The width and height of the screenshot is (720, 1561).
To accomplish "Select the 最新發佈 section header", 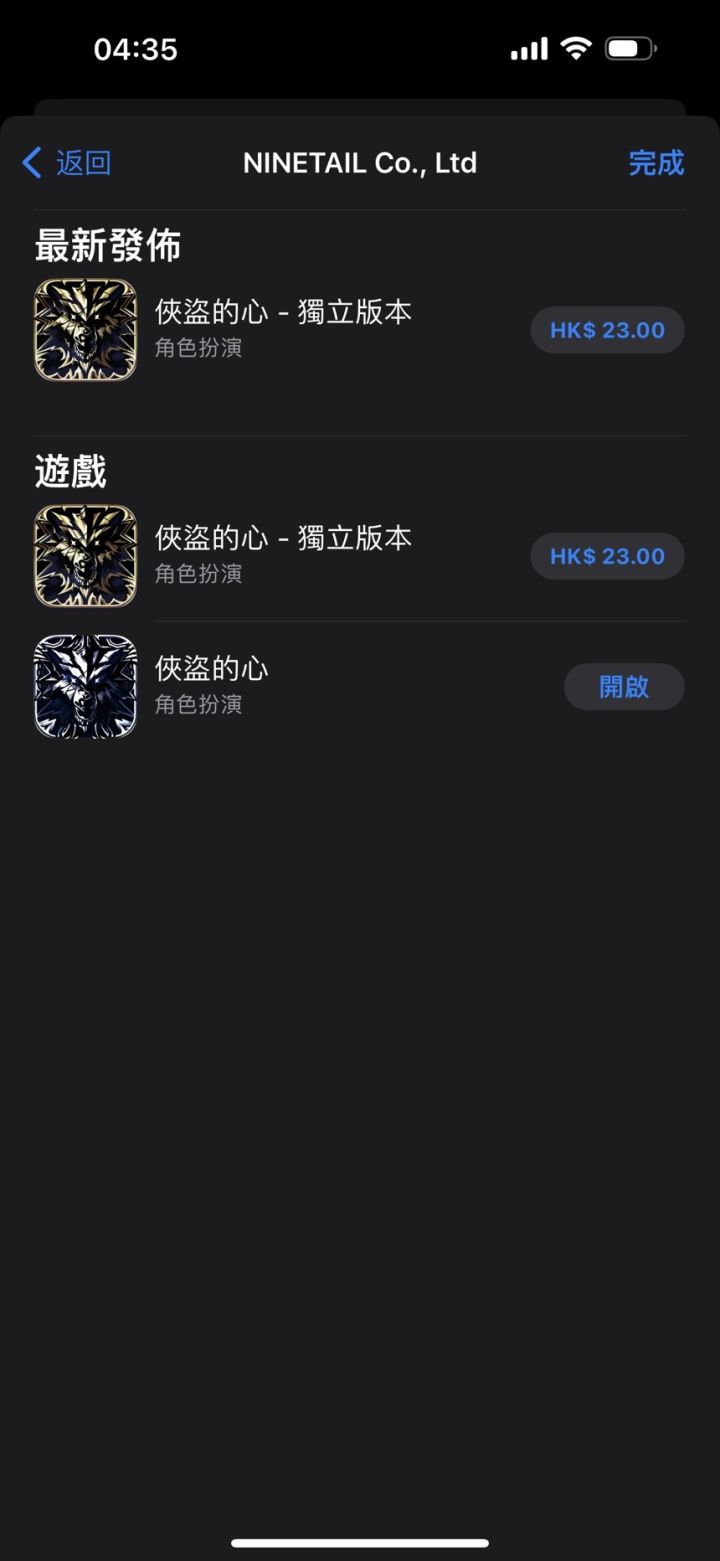I will click(x=107, y=246).
